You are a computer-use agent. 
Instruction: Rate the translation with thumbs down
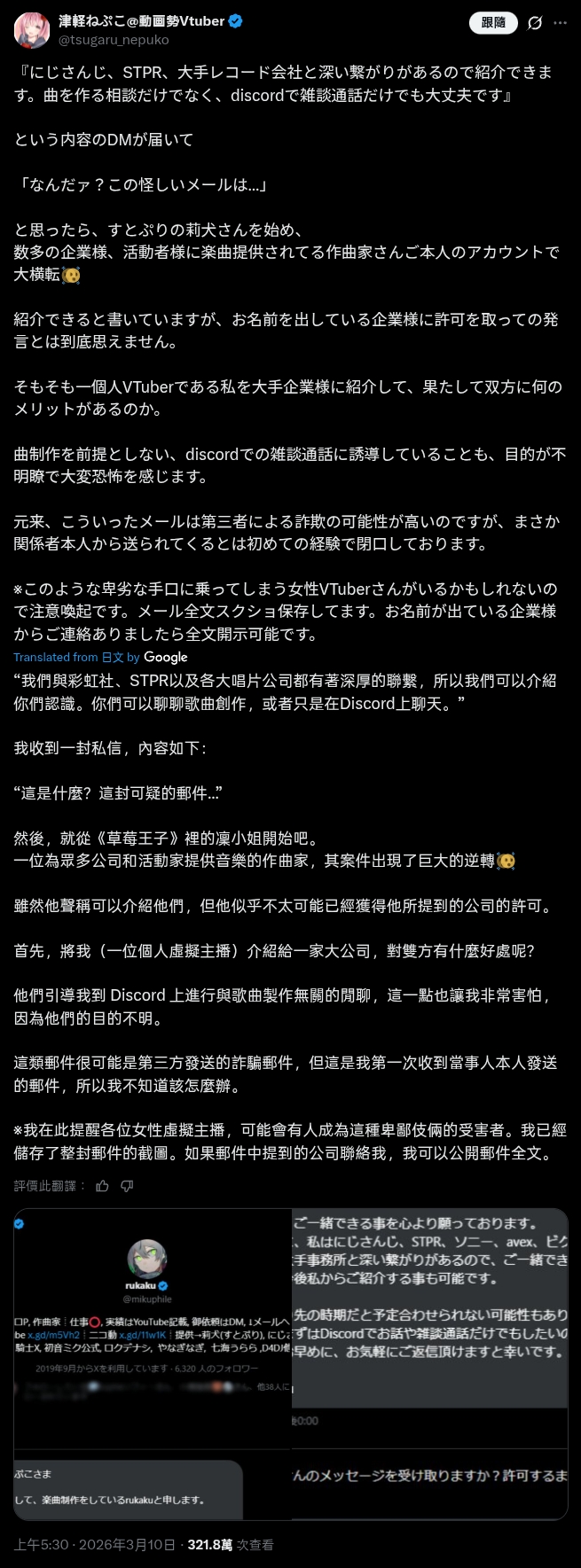click(127, 1186)
